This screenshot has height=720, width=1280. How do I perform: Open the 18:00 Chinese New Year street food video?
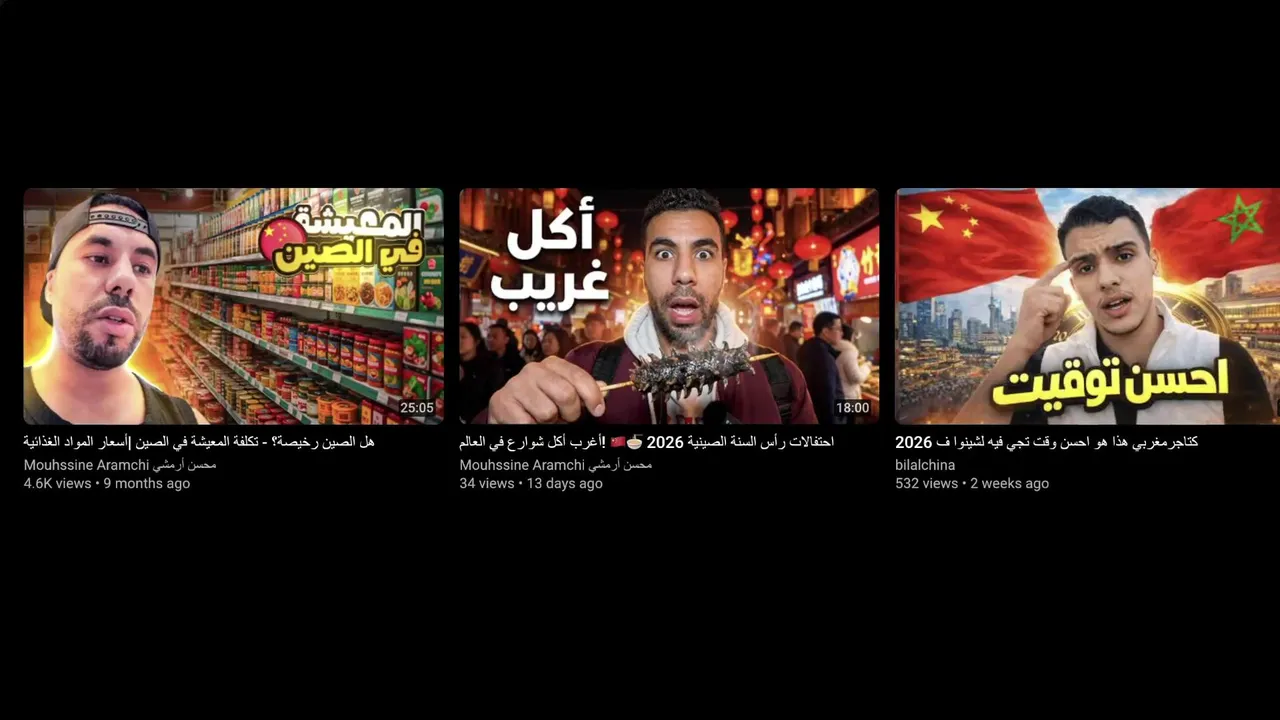tap(668, 306)
